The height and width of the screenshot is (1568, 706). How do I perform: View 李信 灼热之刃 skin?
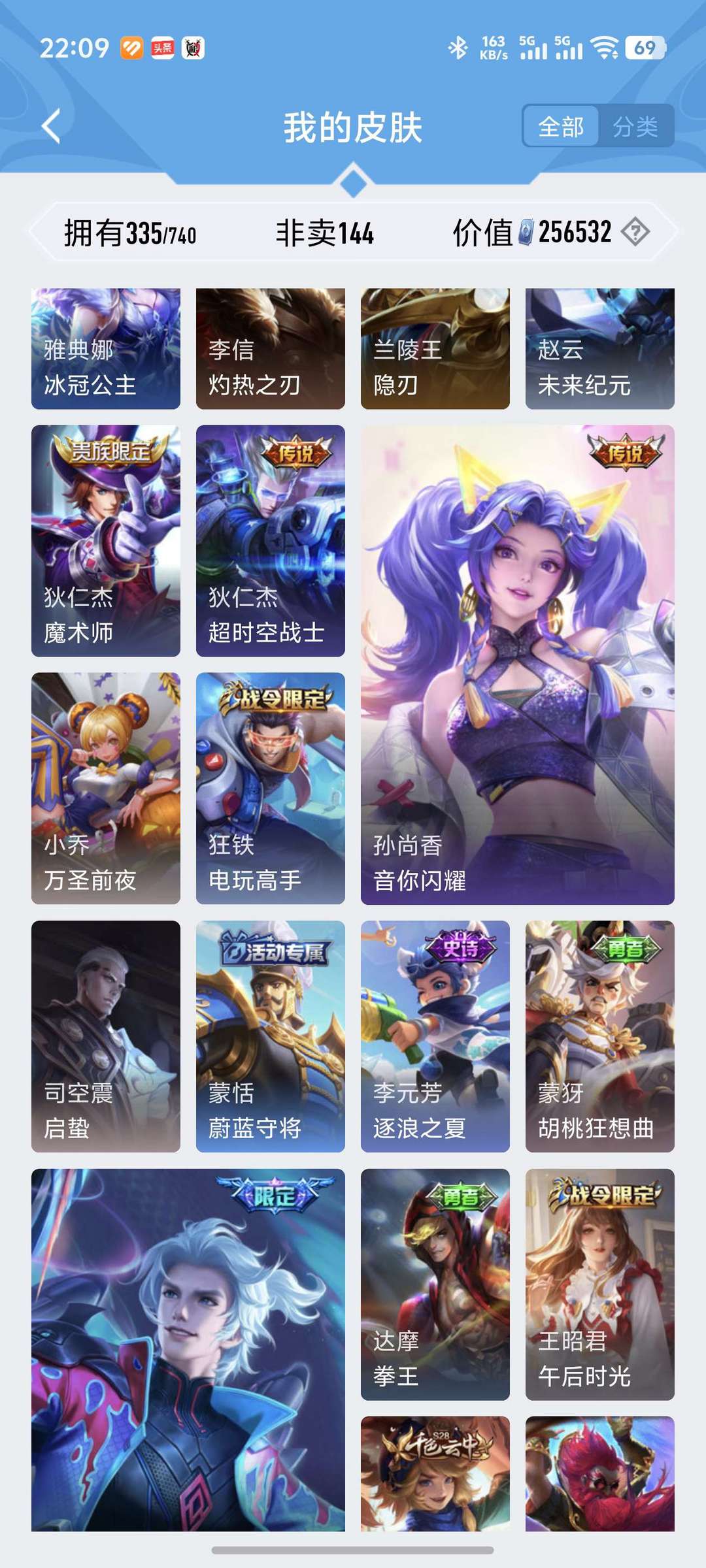pyautogui.click(x=271, y=349)
